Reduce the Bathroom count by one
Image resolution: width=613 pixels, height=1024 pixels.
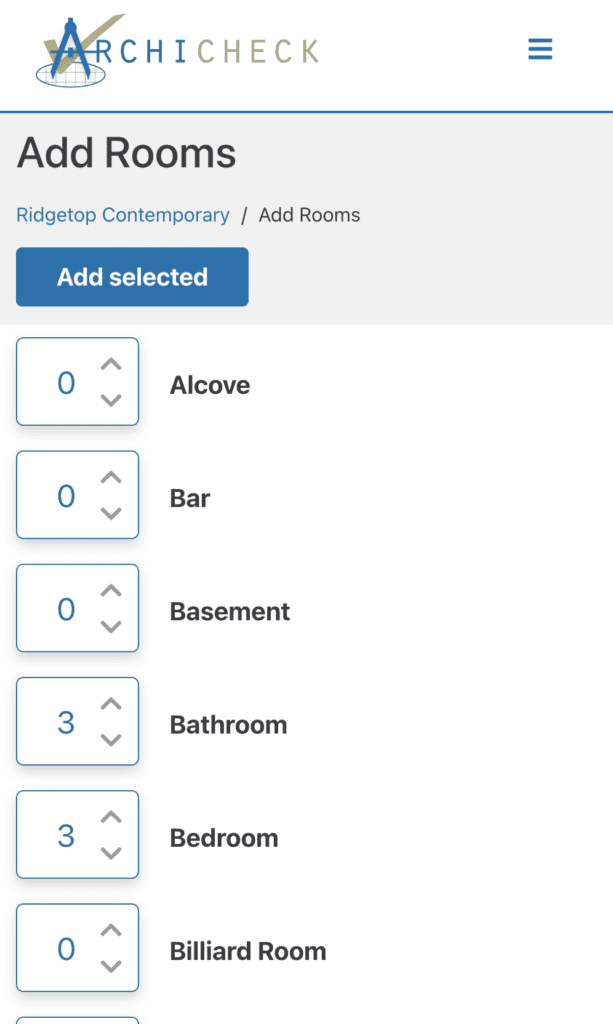pos(111,739)
